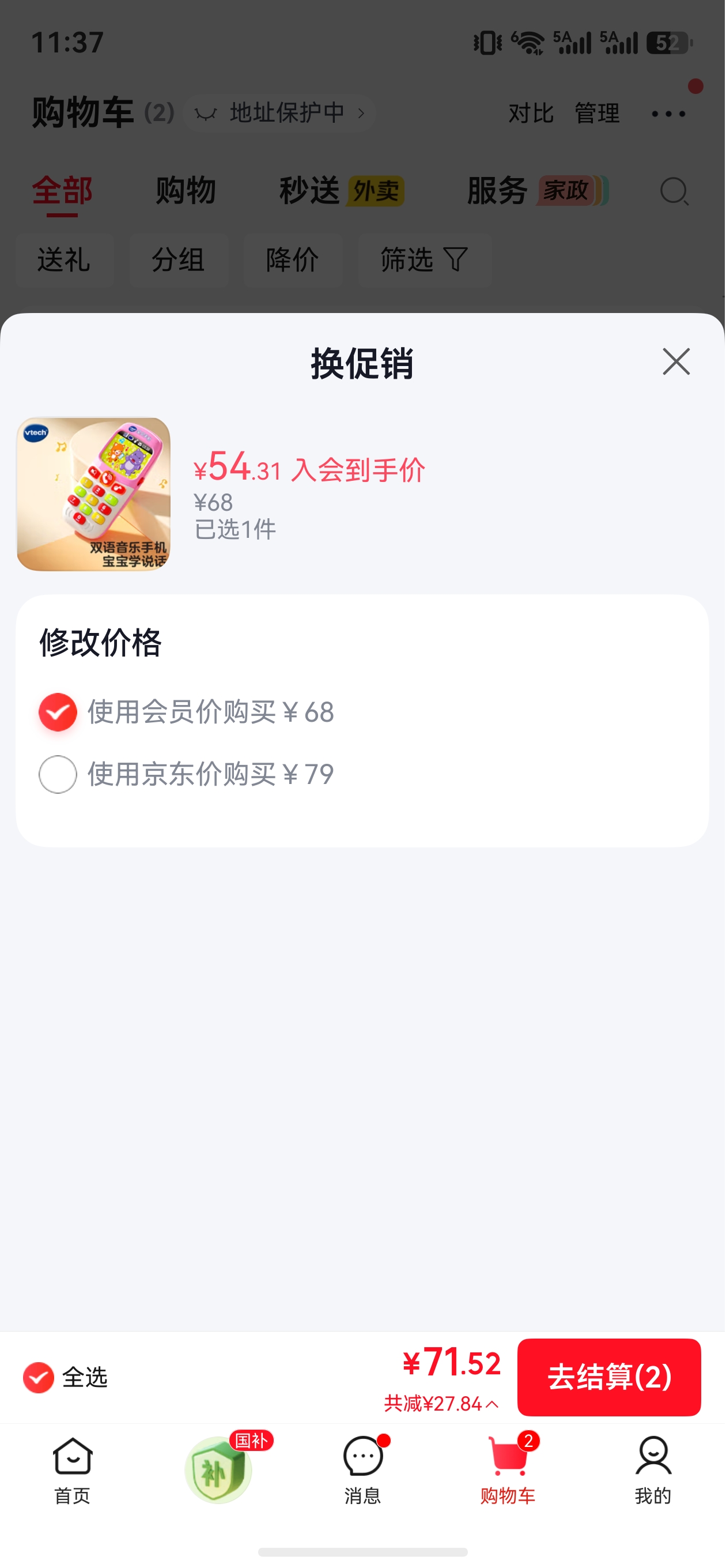726x1568 pixels.
Task: Open the 我的 profile tab
Action: pyautogui.click(x=653, y=1471)
